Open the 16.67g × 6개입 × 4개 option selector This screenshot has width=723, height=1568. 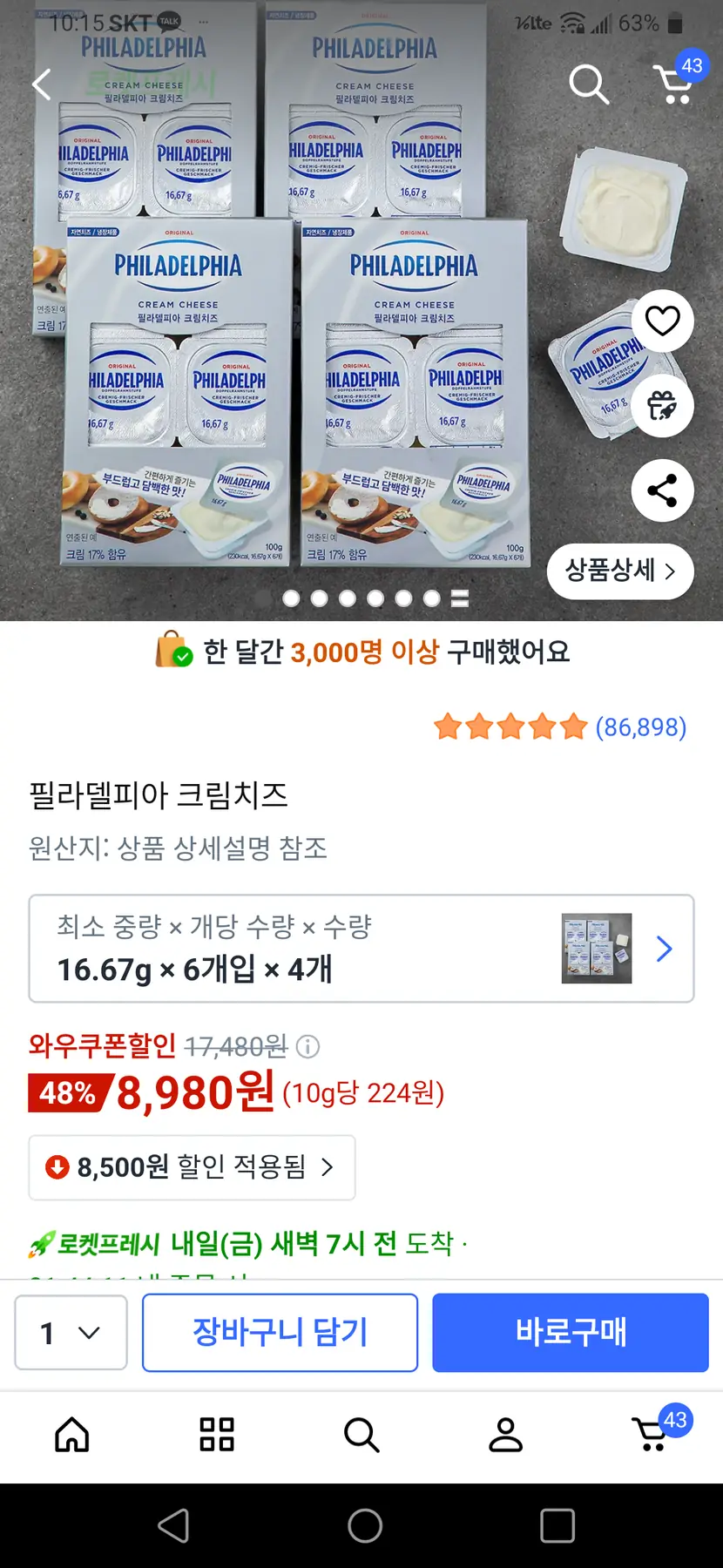(361, 949)
